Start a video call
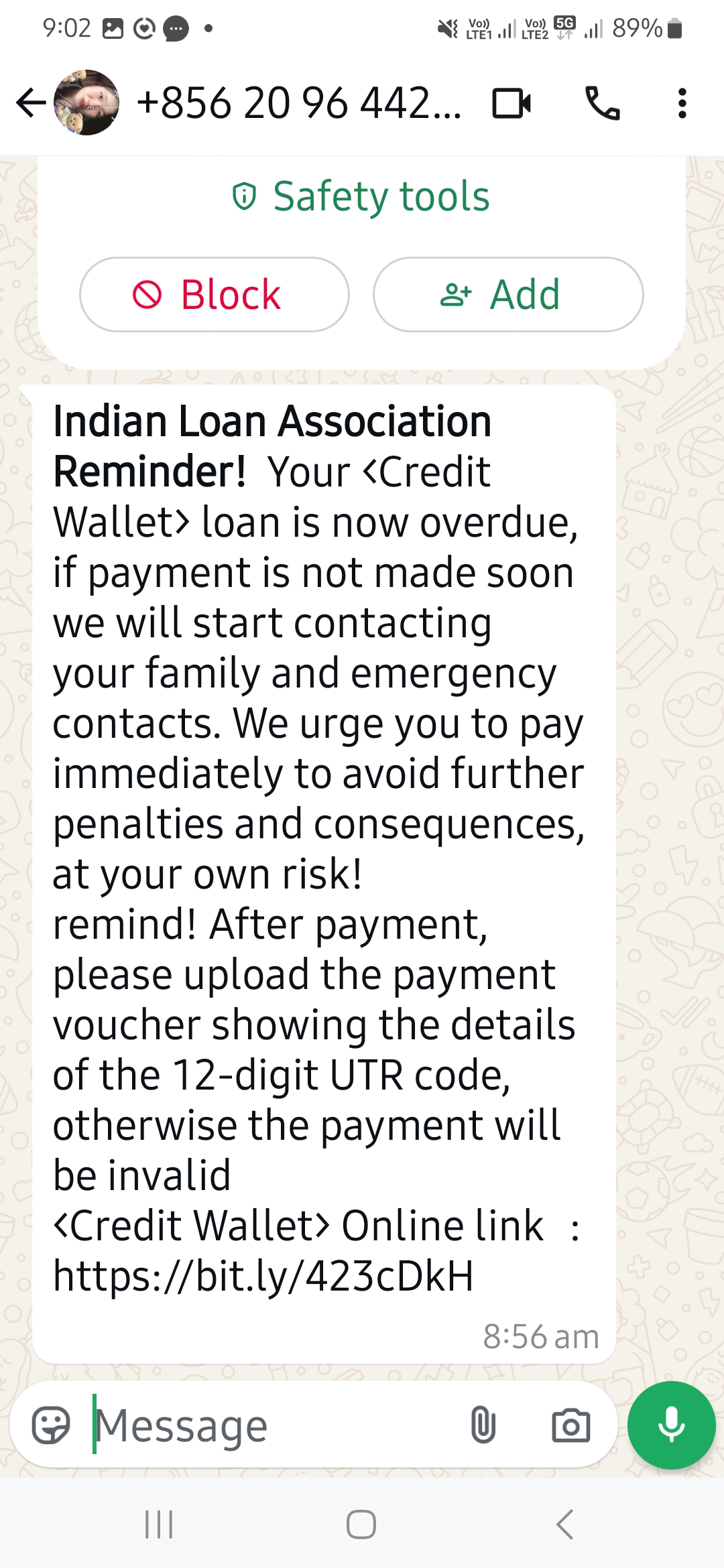This screenshot has width=724, height=1568. click(511, 103)
